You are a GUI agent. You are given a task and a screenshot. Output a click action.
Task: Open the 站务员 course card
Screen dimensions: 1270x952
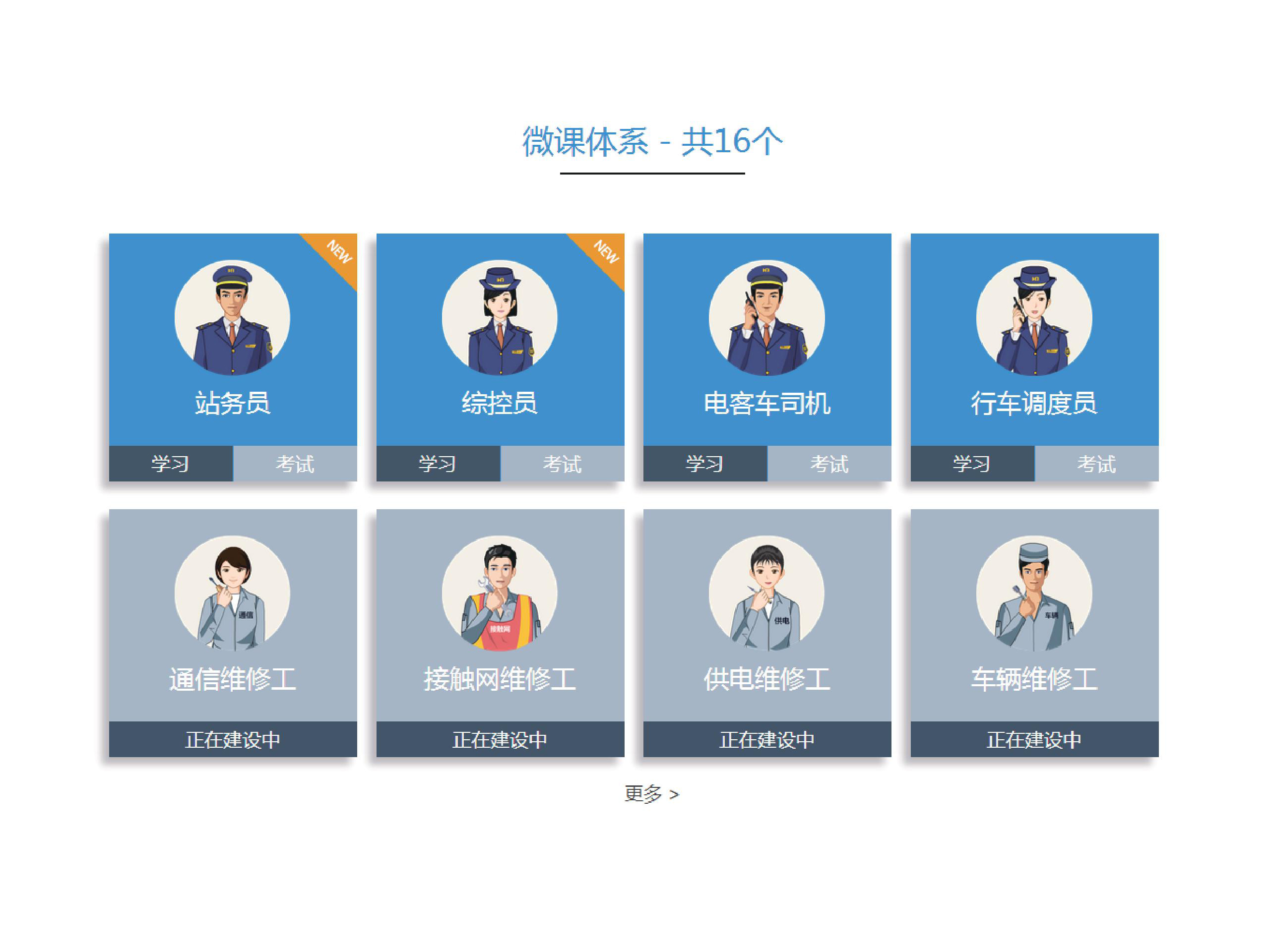tap(233, 339)
